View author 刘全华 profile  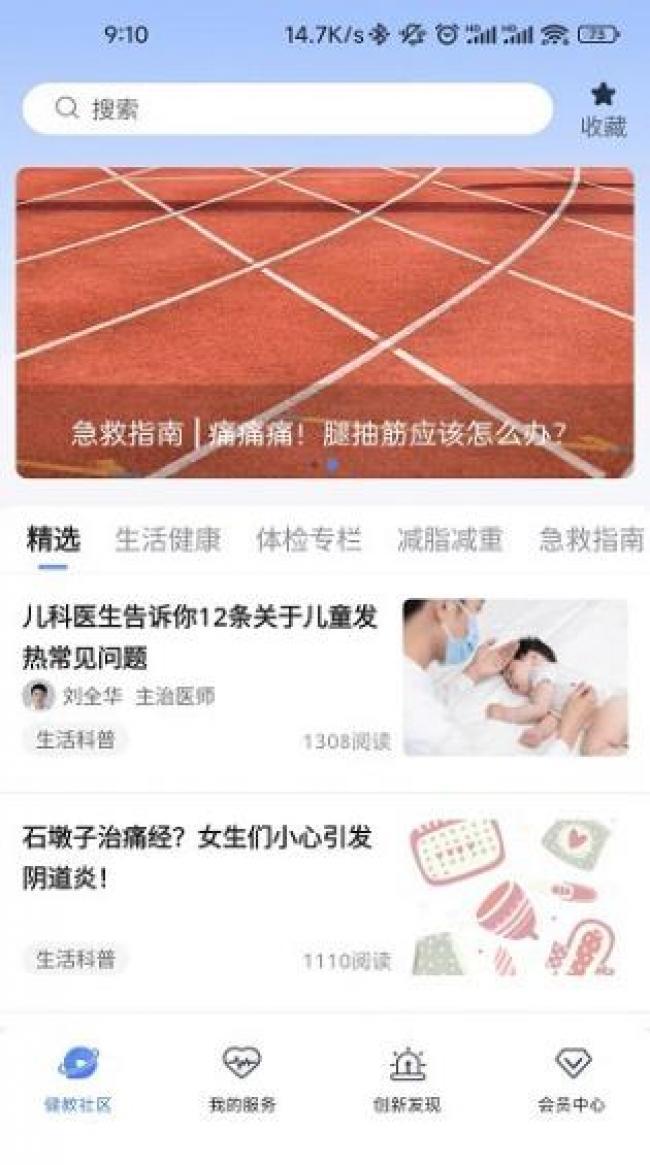click(91, 696)
